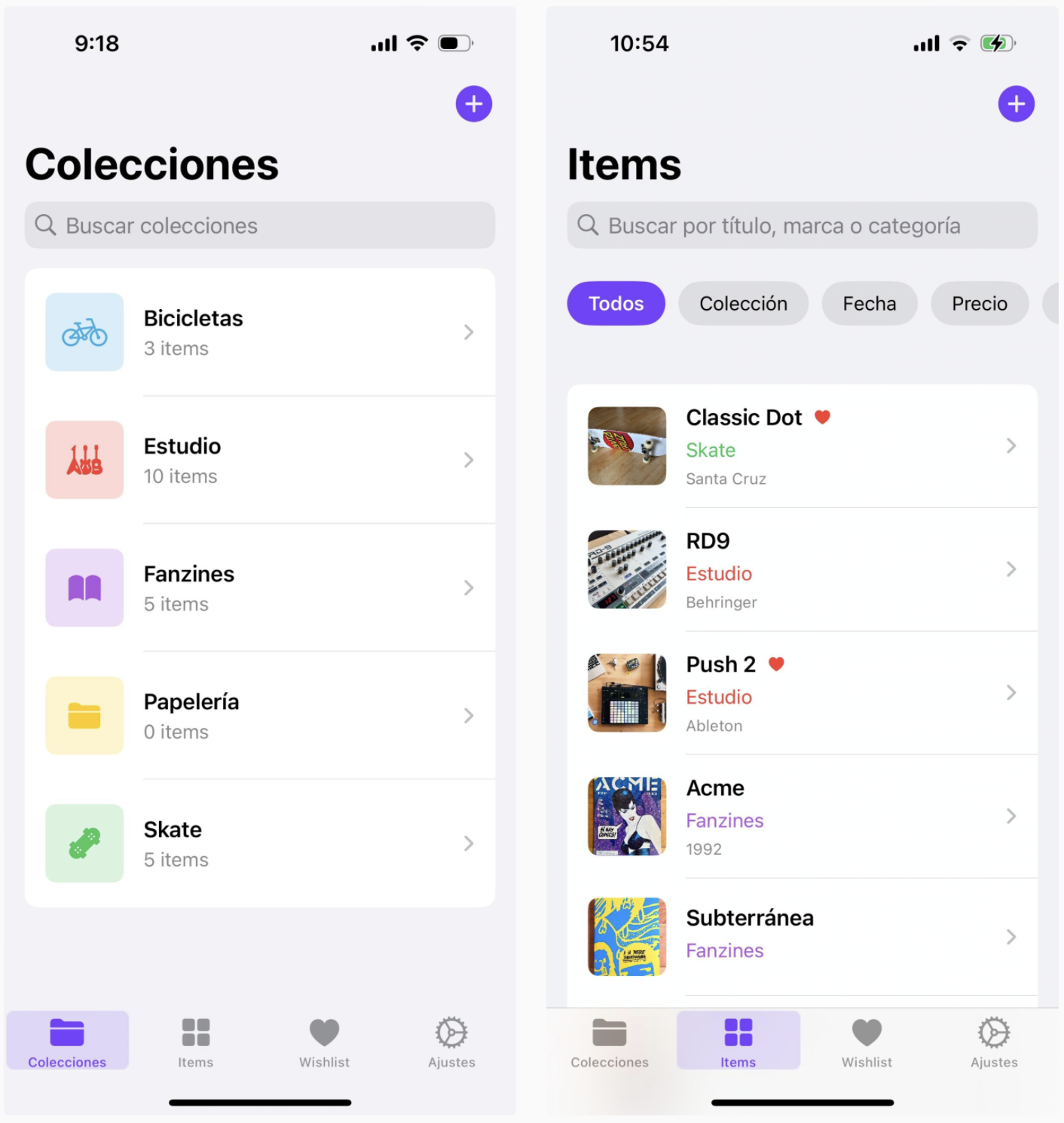This screenshot has height=1123, width=1064.
Task: Select the Todos filter chip
Action: click(x=616, y=304)
